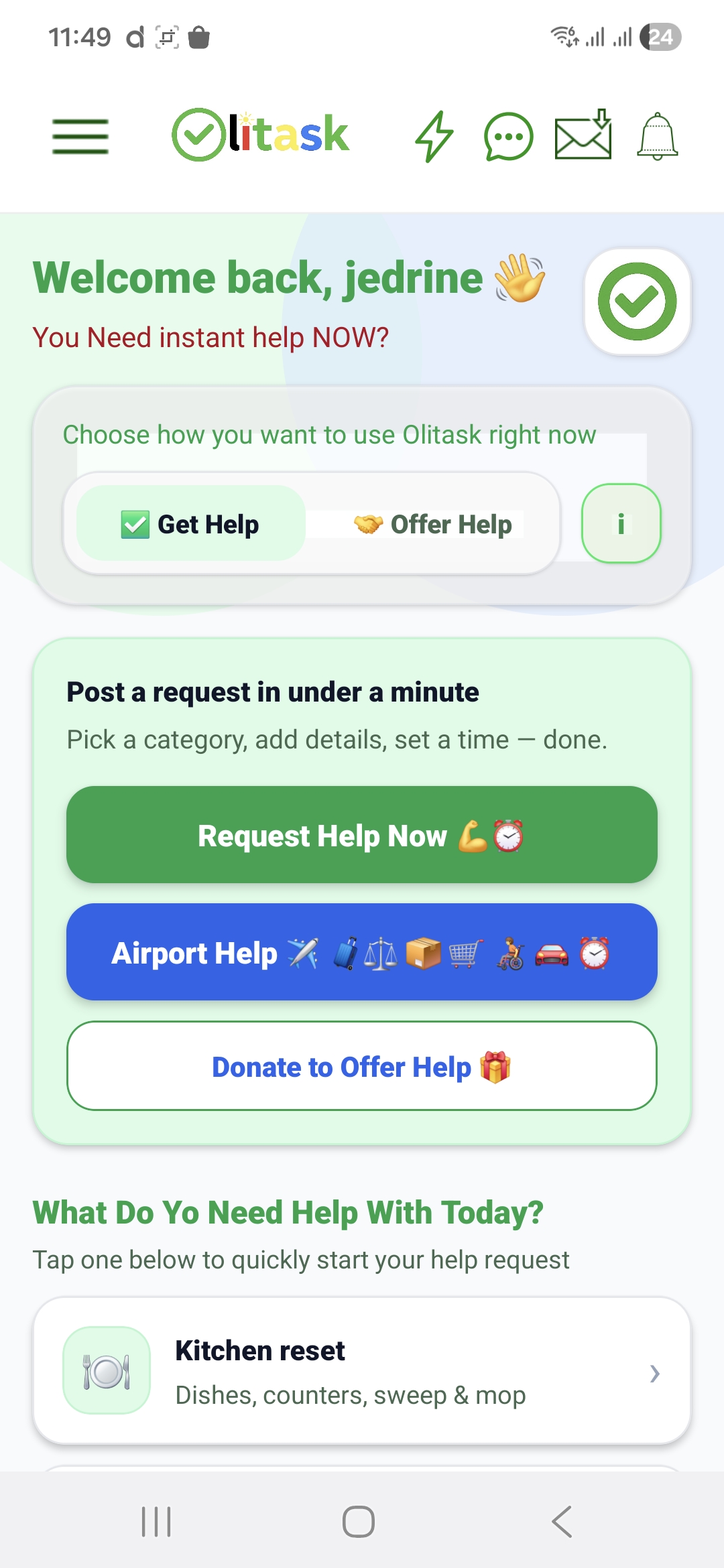Screen dimensions: 724x1568
Task: Show info about Olitask modes
Action: pyautogui.click(x=621, y=523)
